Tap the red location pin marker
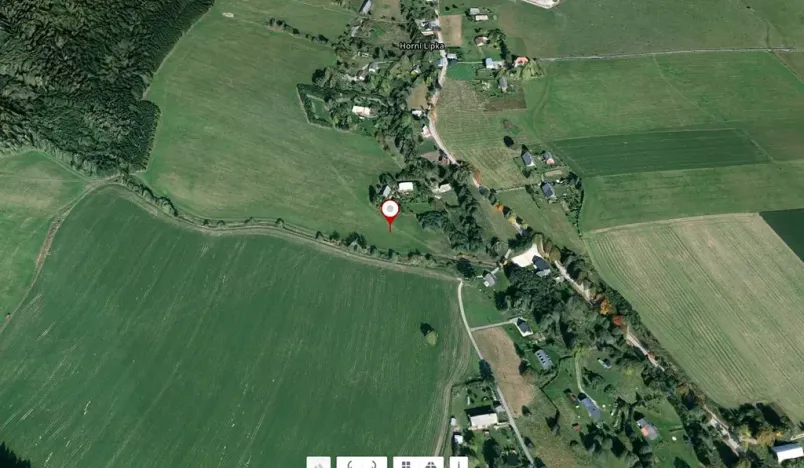The height and width of the screenshot is (468, 804). (x=390, y=211)
